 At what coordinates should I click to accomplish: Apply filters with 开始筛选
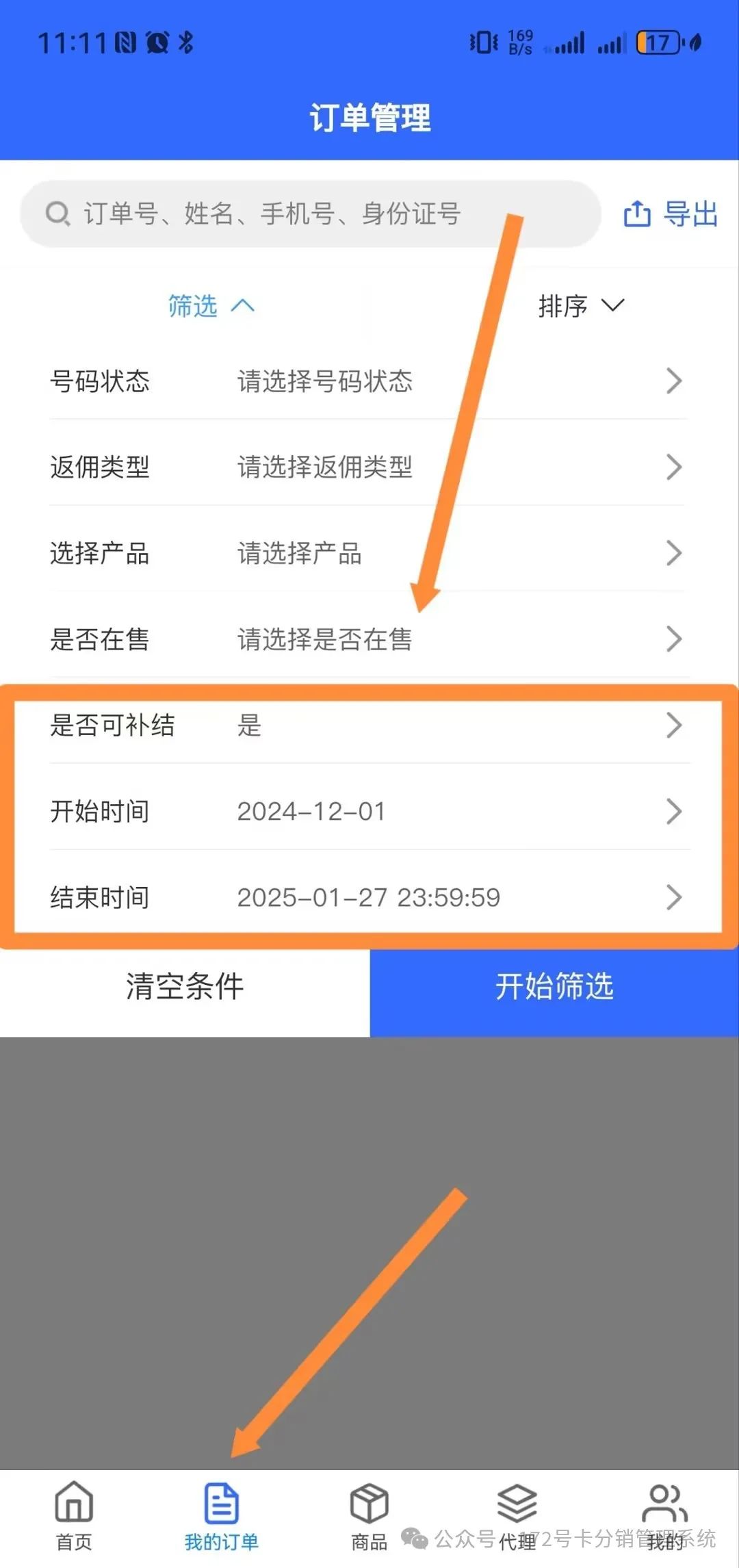tap(554, 987)
